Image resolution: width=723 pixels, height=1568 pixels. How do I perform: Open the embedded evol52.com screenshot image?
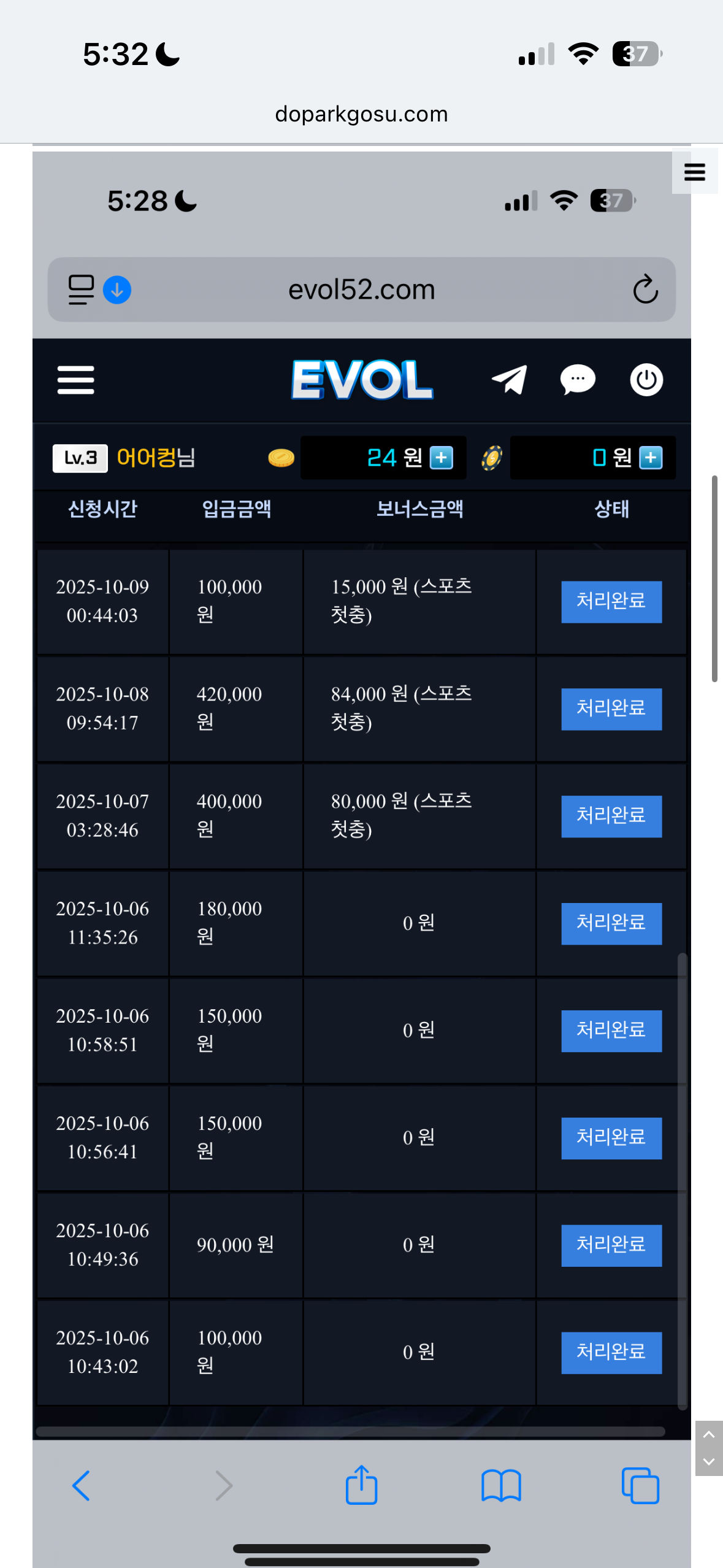pos(361,859)
